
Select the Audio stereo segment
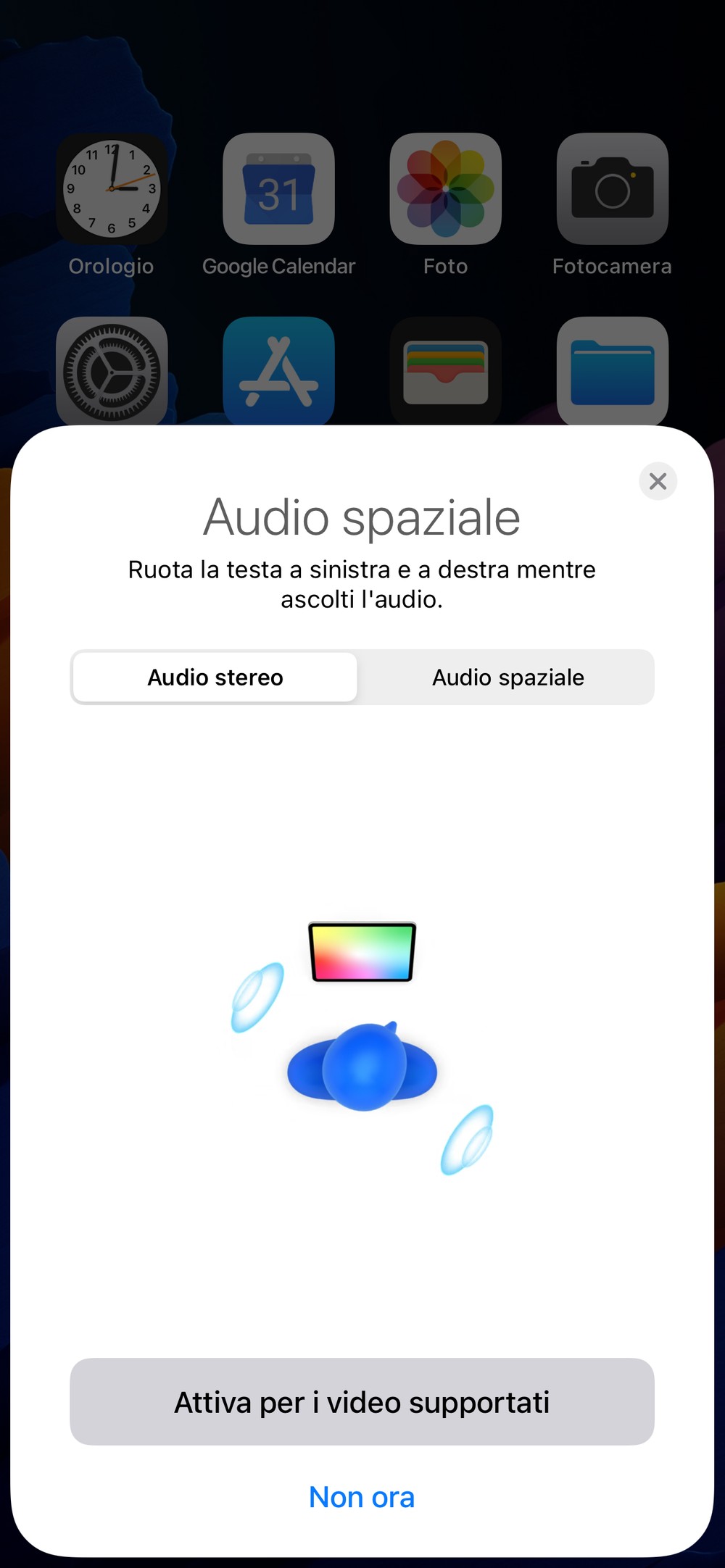coord(215,677)
